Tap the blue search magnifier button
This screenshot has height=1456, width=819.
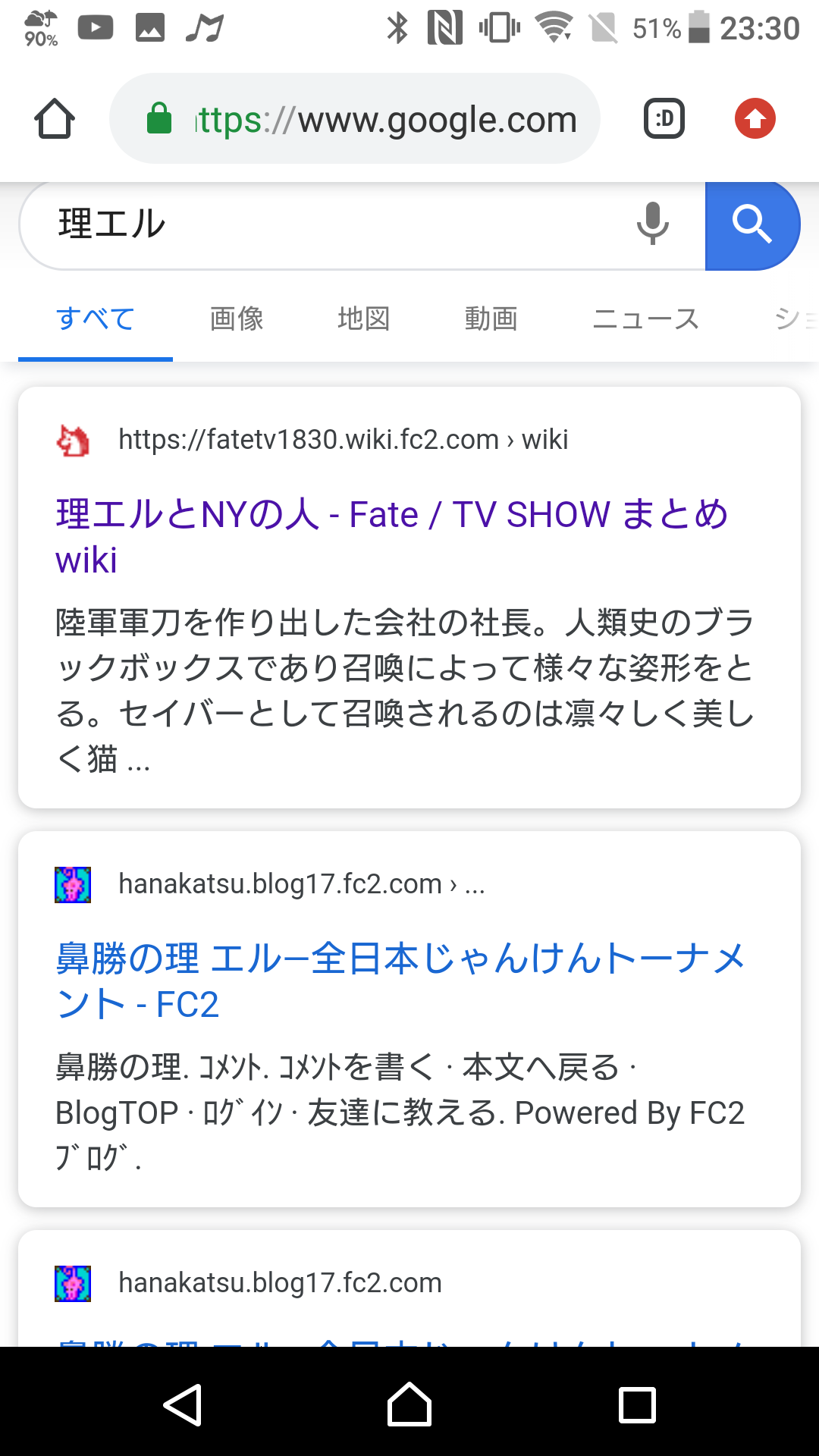(x=752, y=225)
